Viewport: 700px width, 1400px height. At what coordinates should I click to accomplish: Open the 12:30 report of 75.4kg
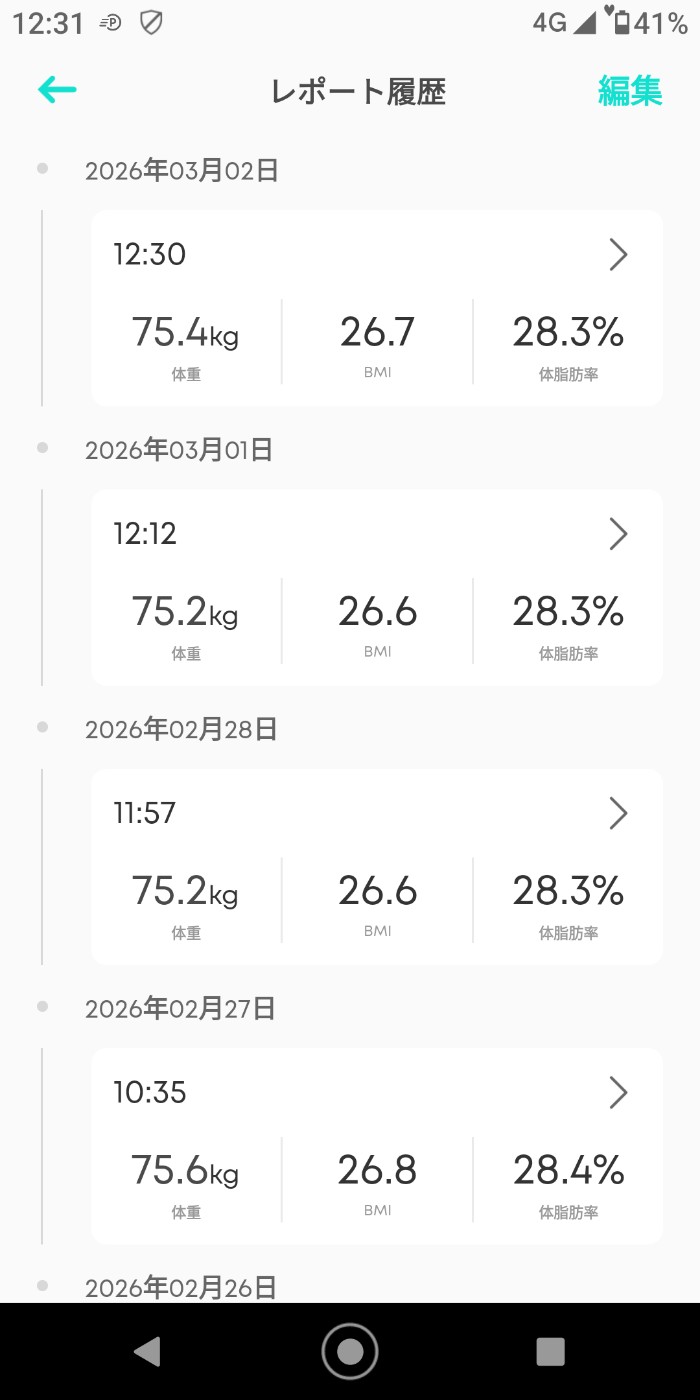tap(377, 307)
